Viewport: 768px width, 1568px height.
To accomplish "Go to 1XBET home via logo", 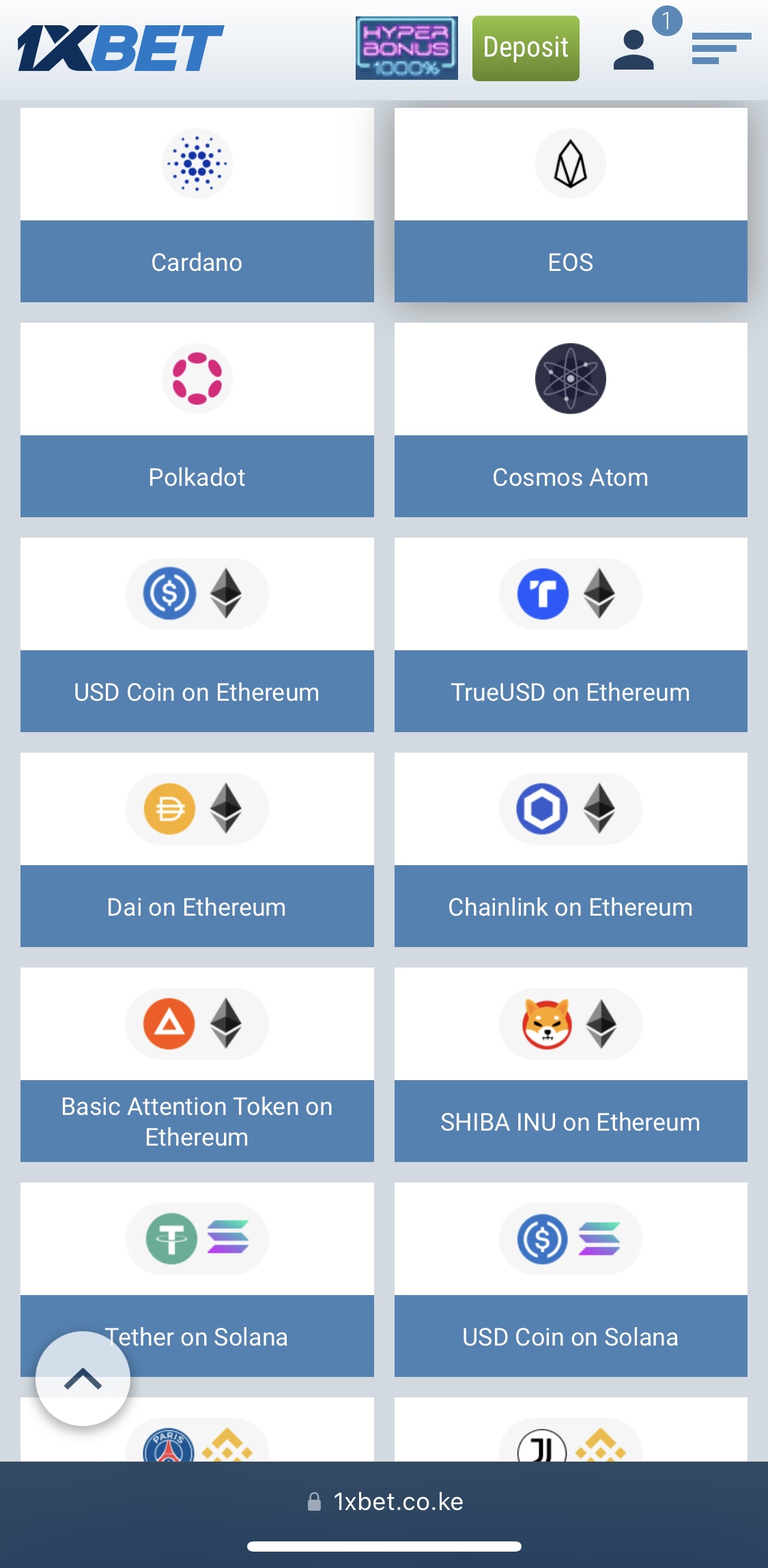I will click(x=121, y=48).
